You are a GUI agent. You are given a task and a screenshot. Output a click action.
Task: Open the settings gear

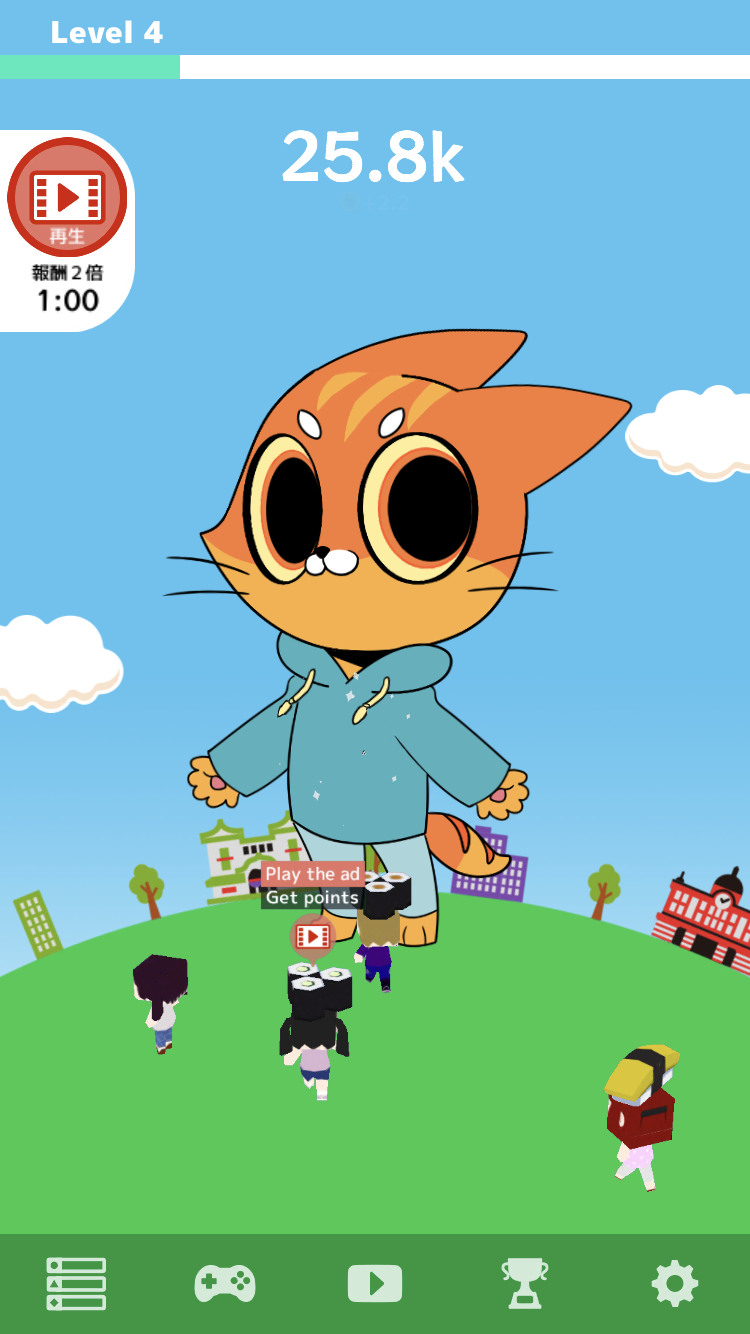pyautogui.click(x=675, y=1283)
